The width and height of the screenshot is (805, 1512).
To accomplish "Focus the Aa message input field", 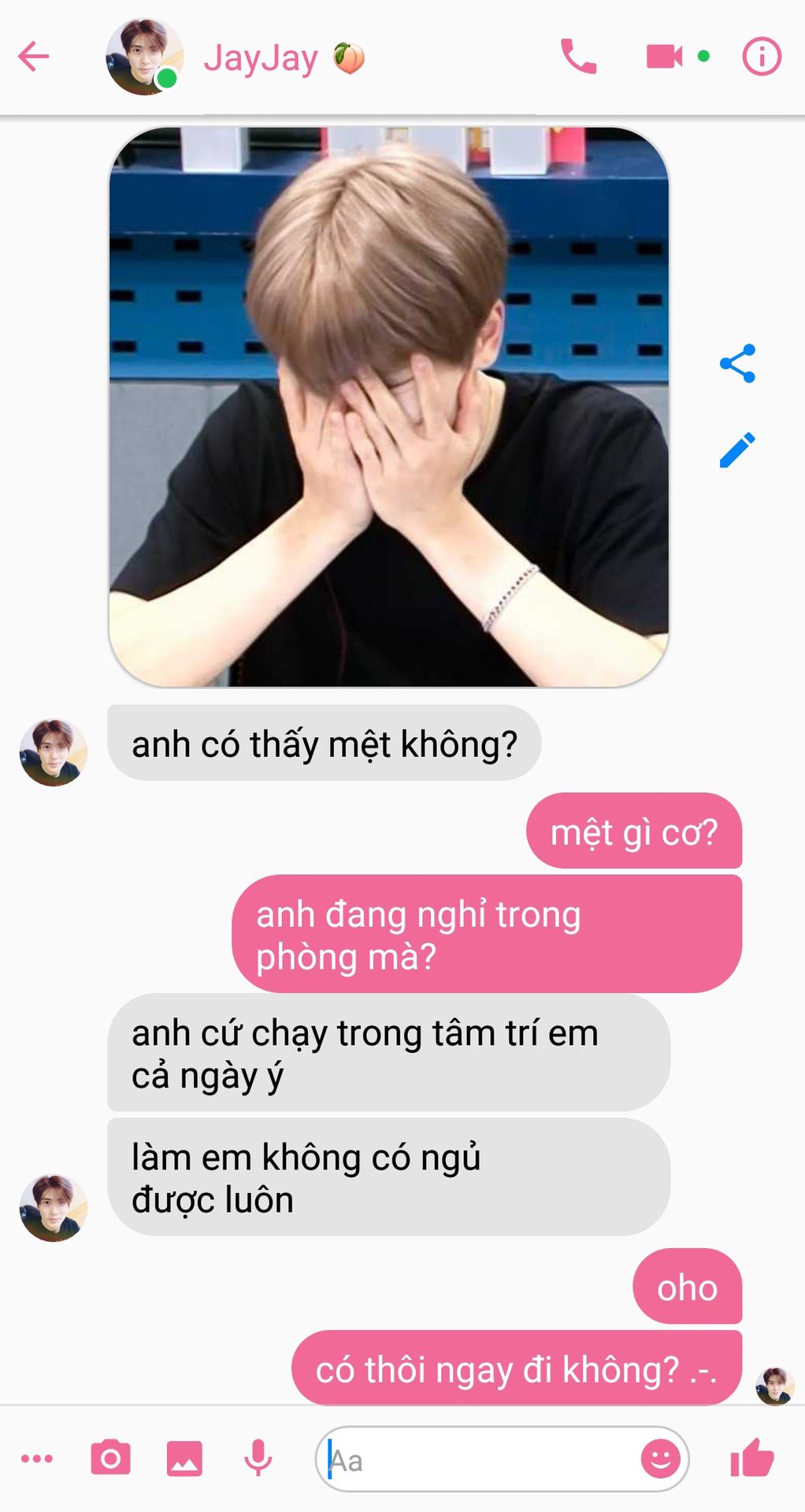I will click(480, 1460).
